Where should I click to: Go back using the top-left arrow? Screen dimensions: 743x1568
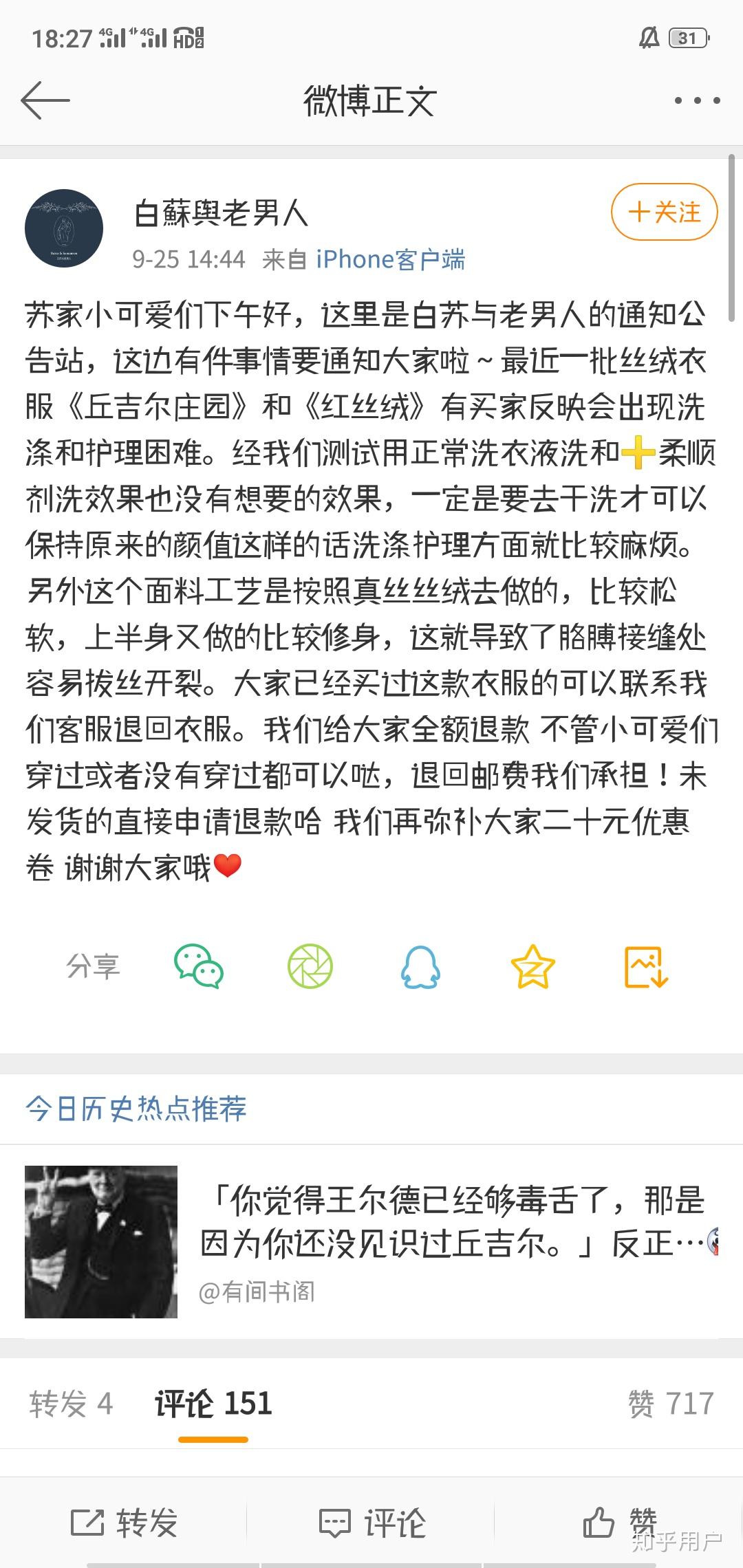click(x=45, y=100)
